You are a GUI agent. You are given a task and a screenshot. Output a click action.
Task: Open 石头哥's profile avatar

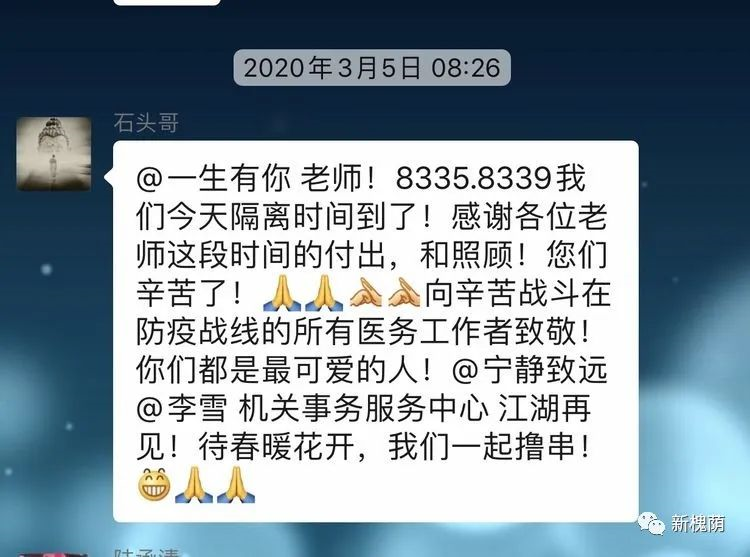(x=54, y=153)
